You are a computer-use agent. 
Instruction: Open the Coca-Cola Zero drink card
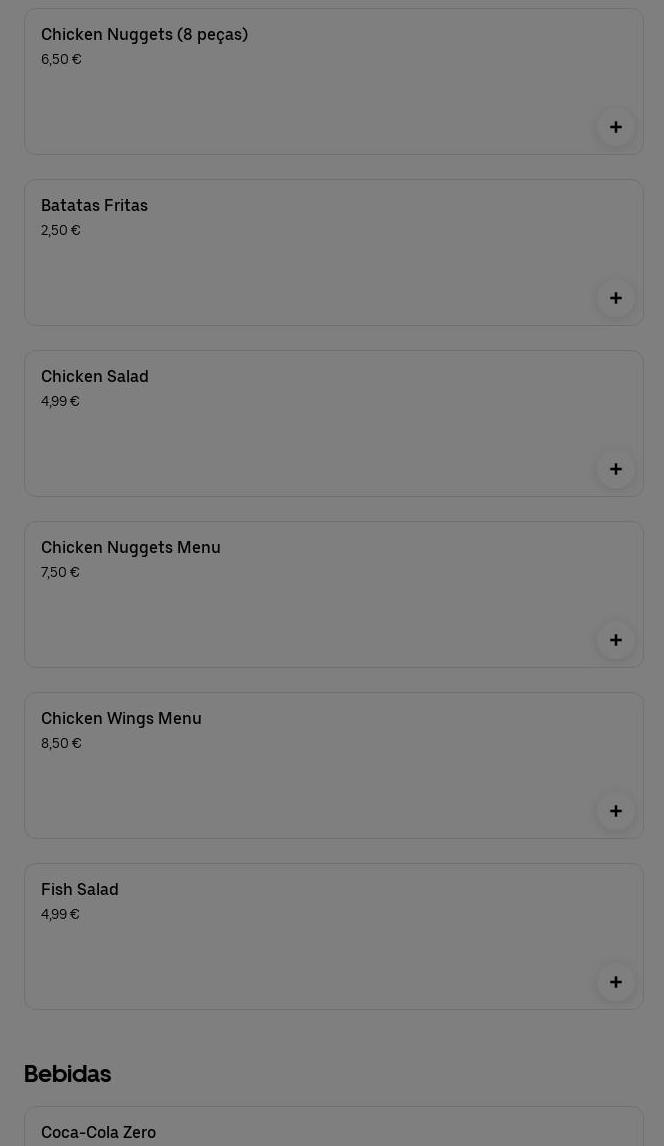pos(300,1130)
